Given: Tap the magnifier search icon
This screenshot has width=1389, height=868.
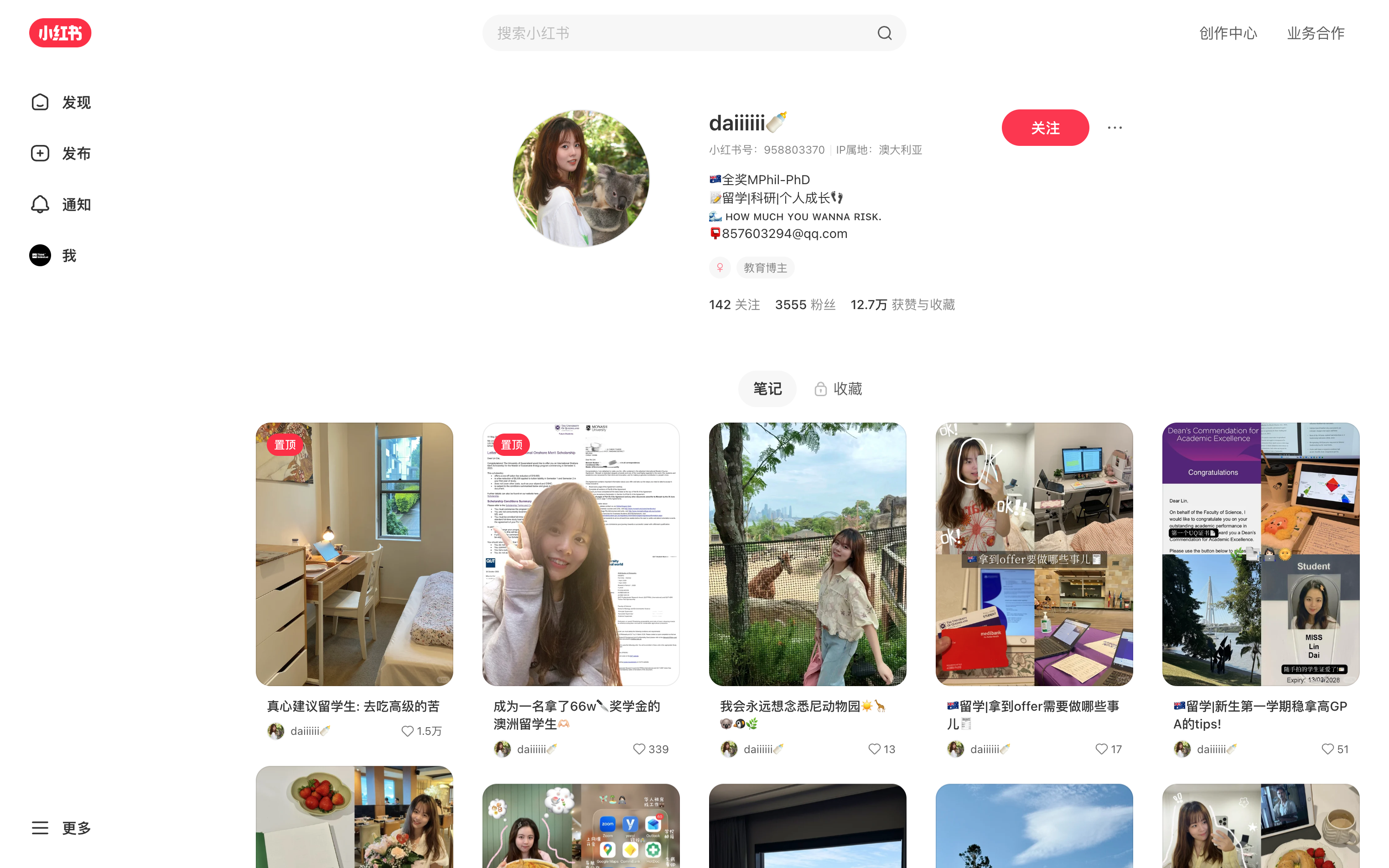Looking at the screenshot, I should 884,33.
